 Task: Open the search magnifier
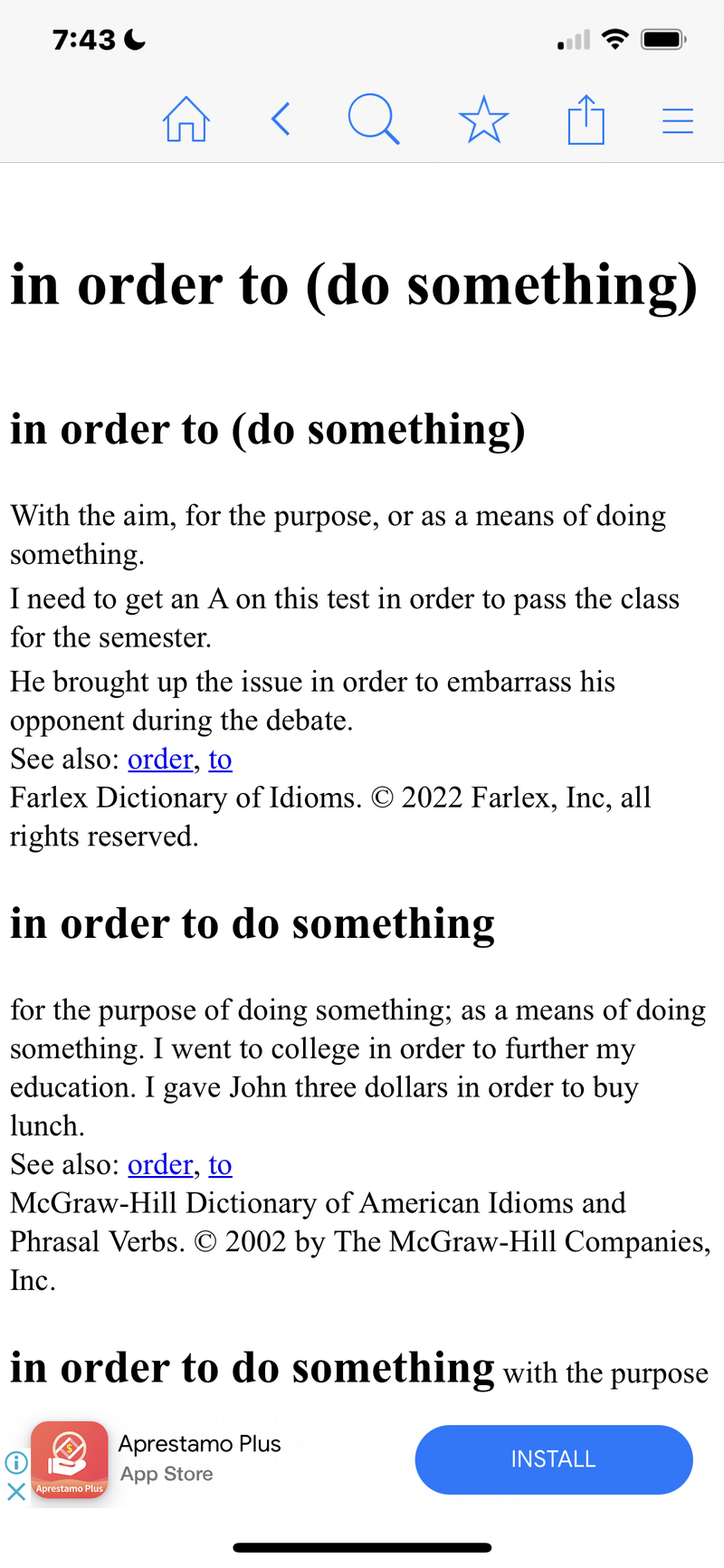[x=374, y=120]
